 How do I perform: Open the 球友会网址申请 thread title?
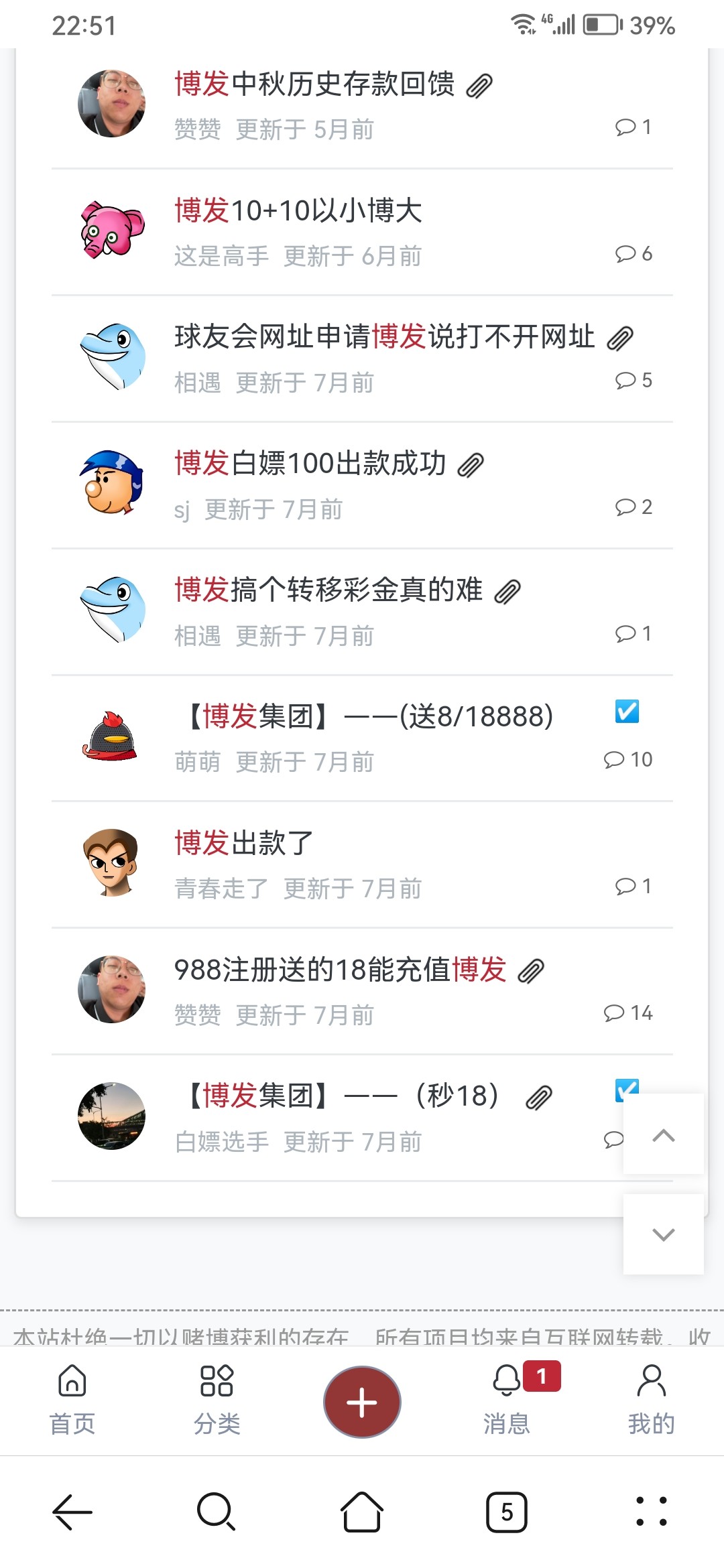click(385, 337)
